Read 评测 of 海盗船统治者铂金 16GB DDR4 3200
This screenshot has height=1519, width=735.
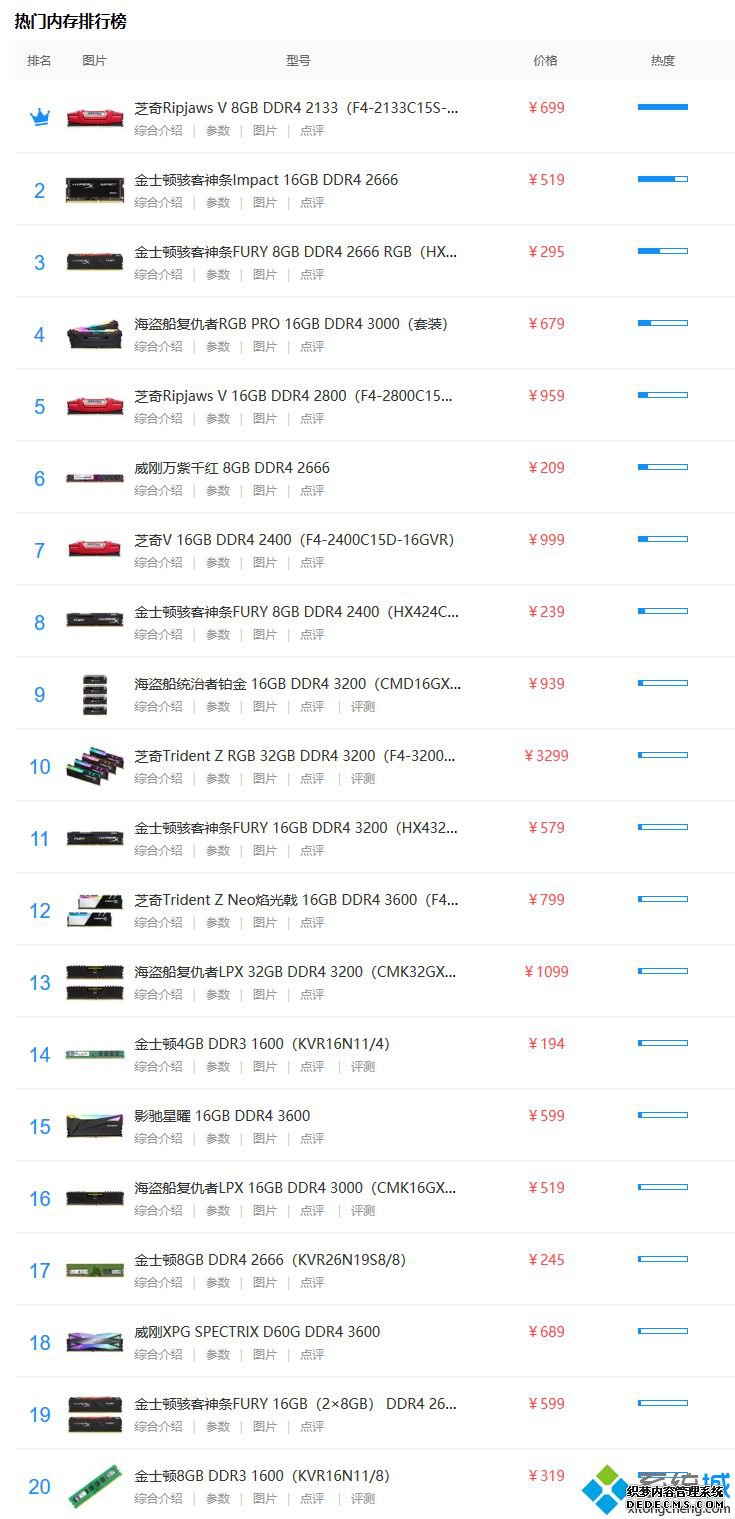pos(362,706)
